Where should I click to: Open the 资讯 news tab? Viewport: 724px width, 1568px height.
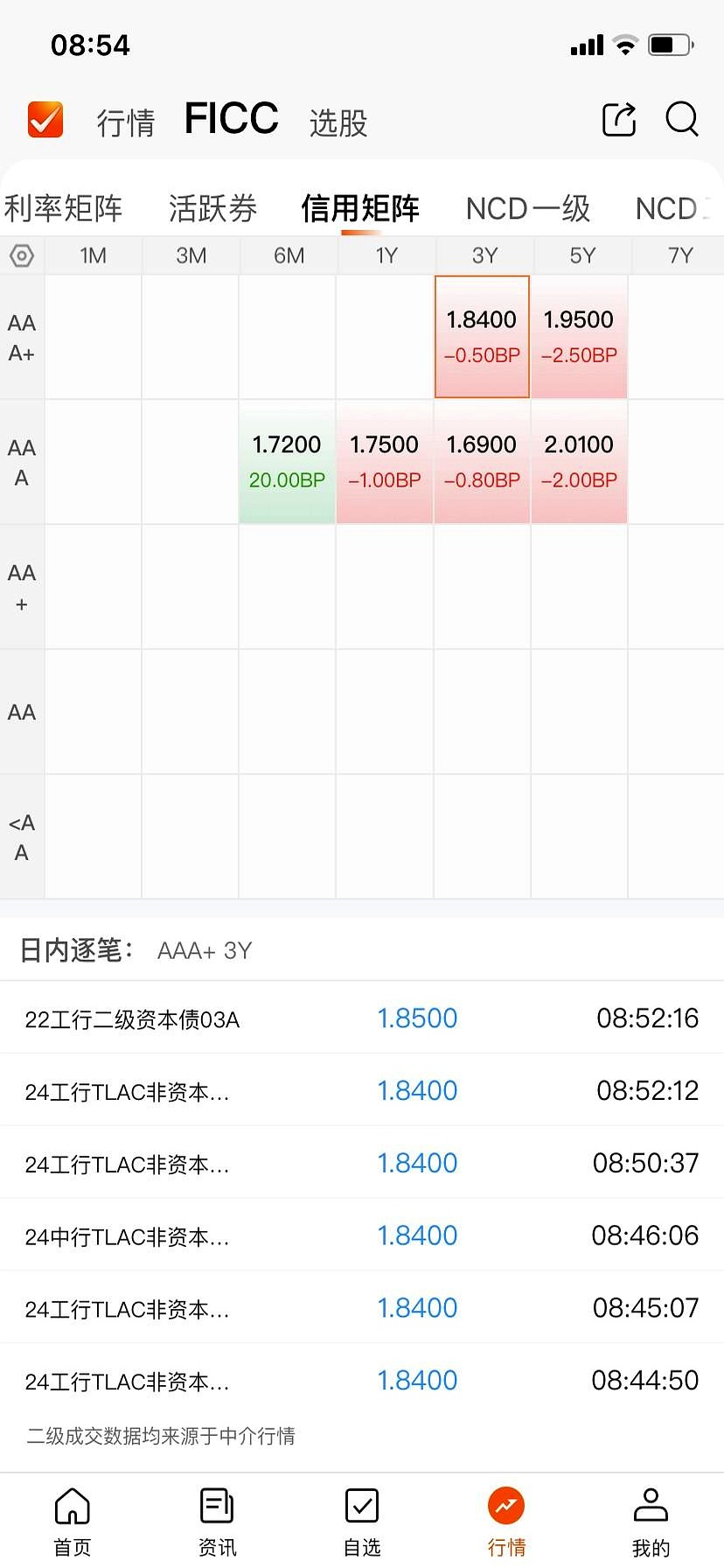pyautogui.click(x=217, y=1521)
